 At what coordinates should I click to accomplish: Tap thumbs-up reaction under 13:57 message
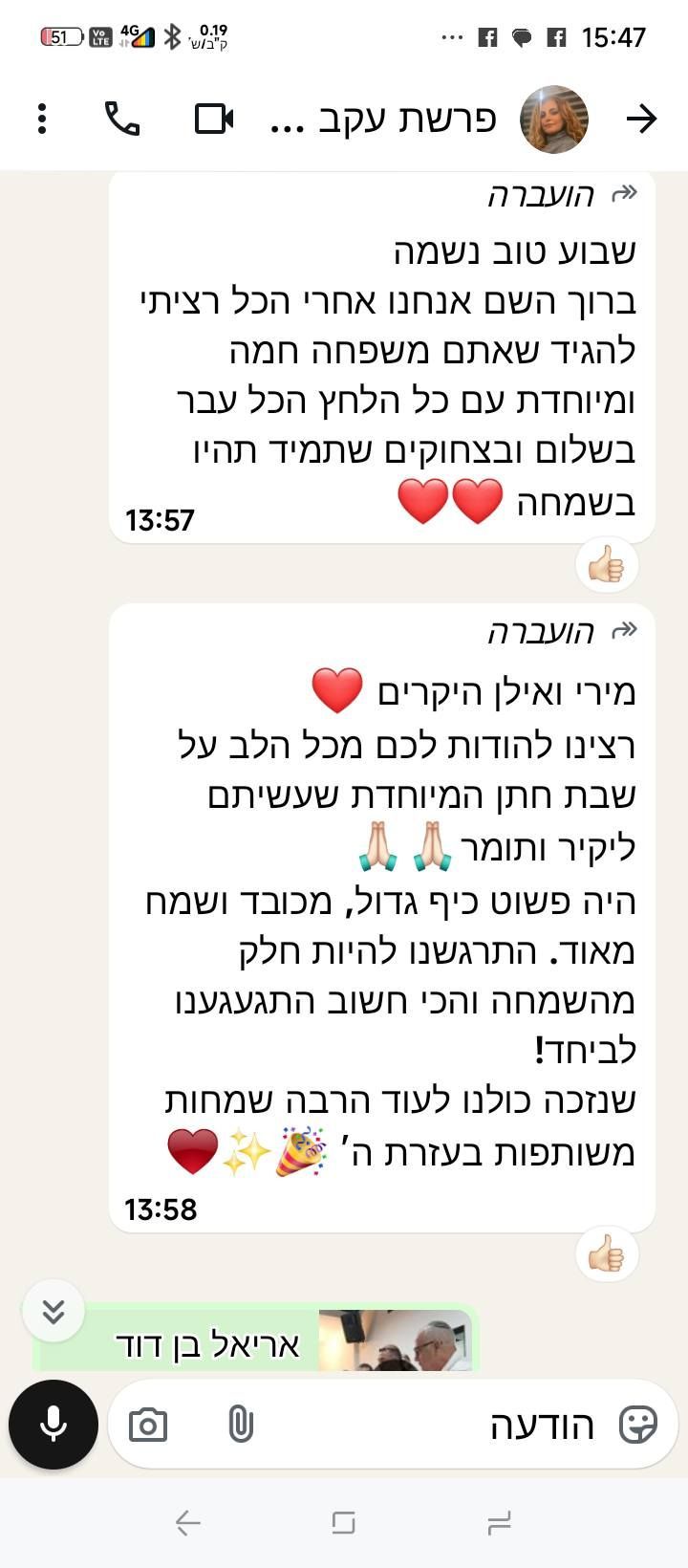607,566
